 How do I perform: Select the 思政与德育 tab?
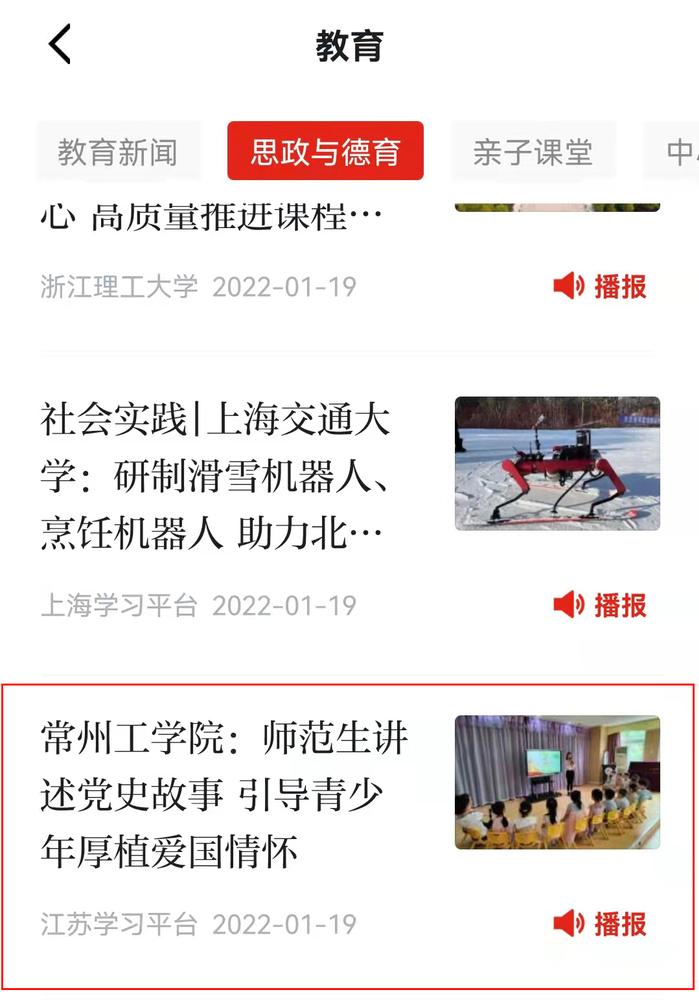tap(325, 152)
